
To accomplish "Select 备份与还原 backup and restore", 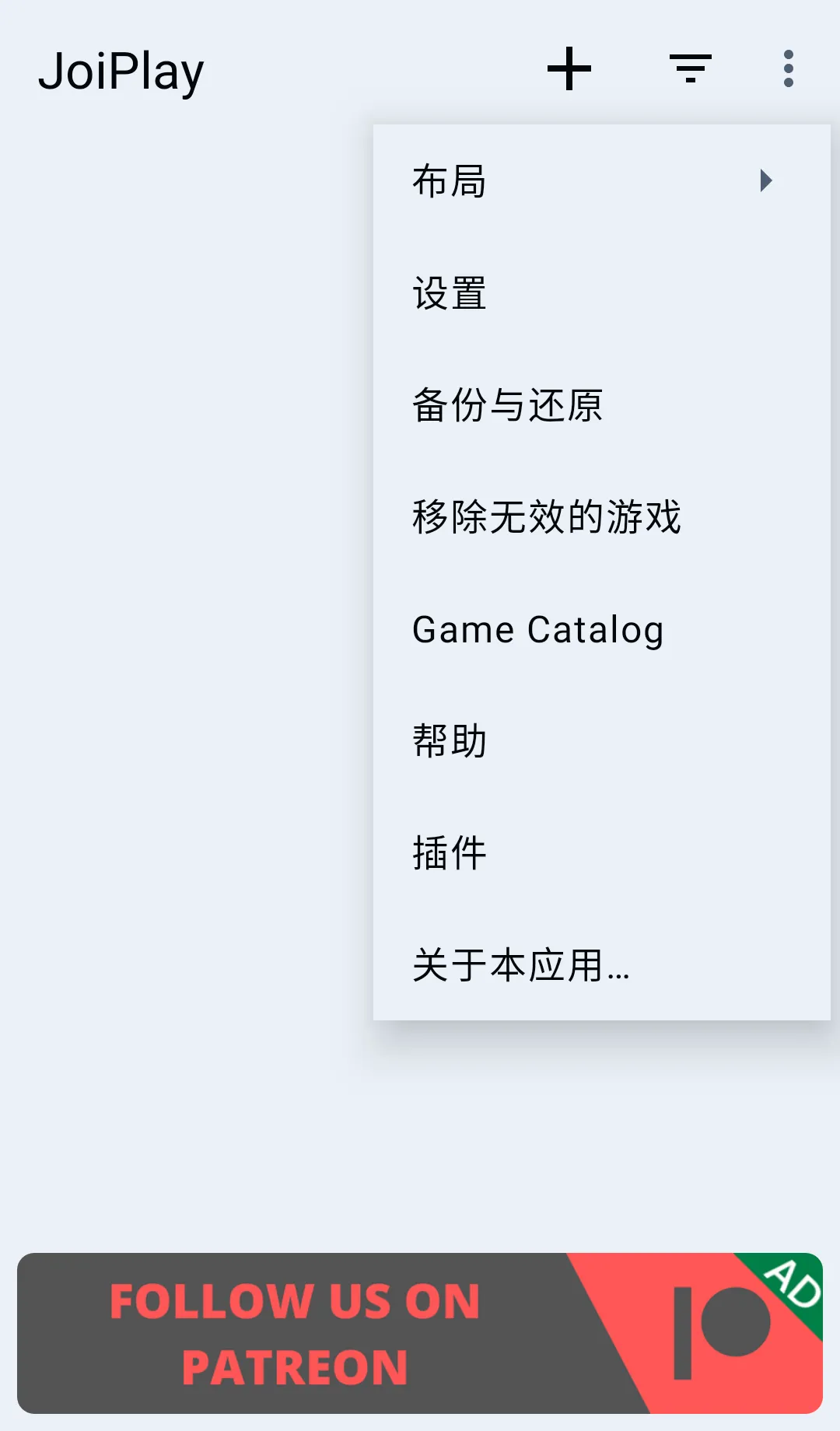I will pyautogui.click(x=600, y=405).
